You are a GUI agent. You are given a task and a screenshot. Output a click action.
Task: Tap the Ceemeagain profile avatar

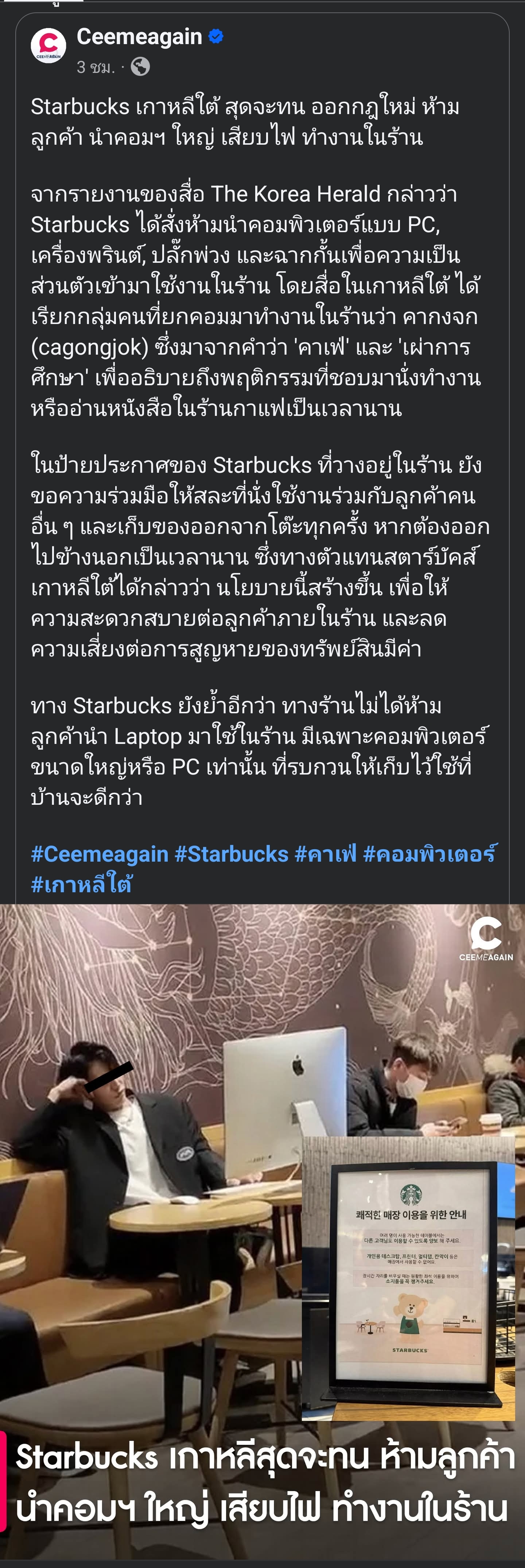tap(49, 46)
